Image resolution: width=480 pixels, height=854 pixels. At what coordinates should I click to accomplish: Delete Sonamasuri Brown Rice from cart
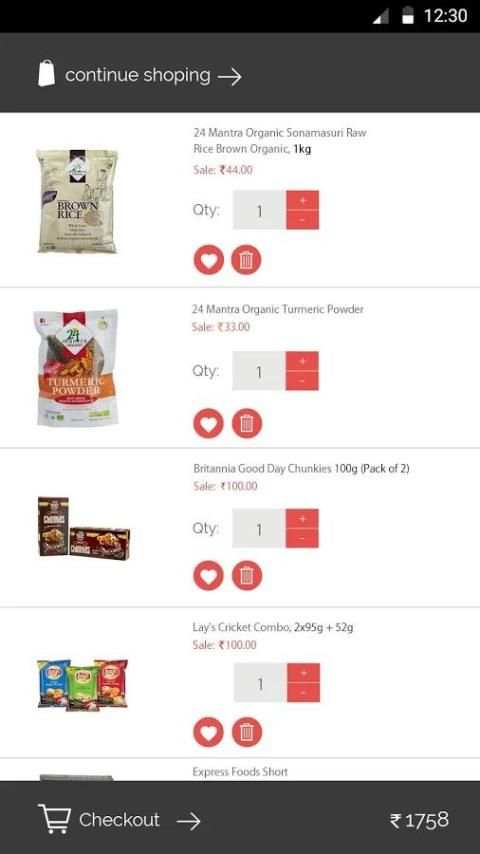[246, 260]
